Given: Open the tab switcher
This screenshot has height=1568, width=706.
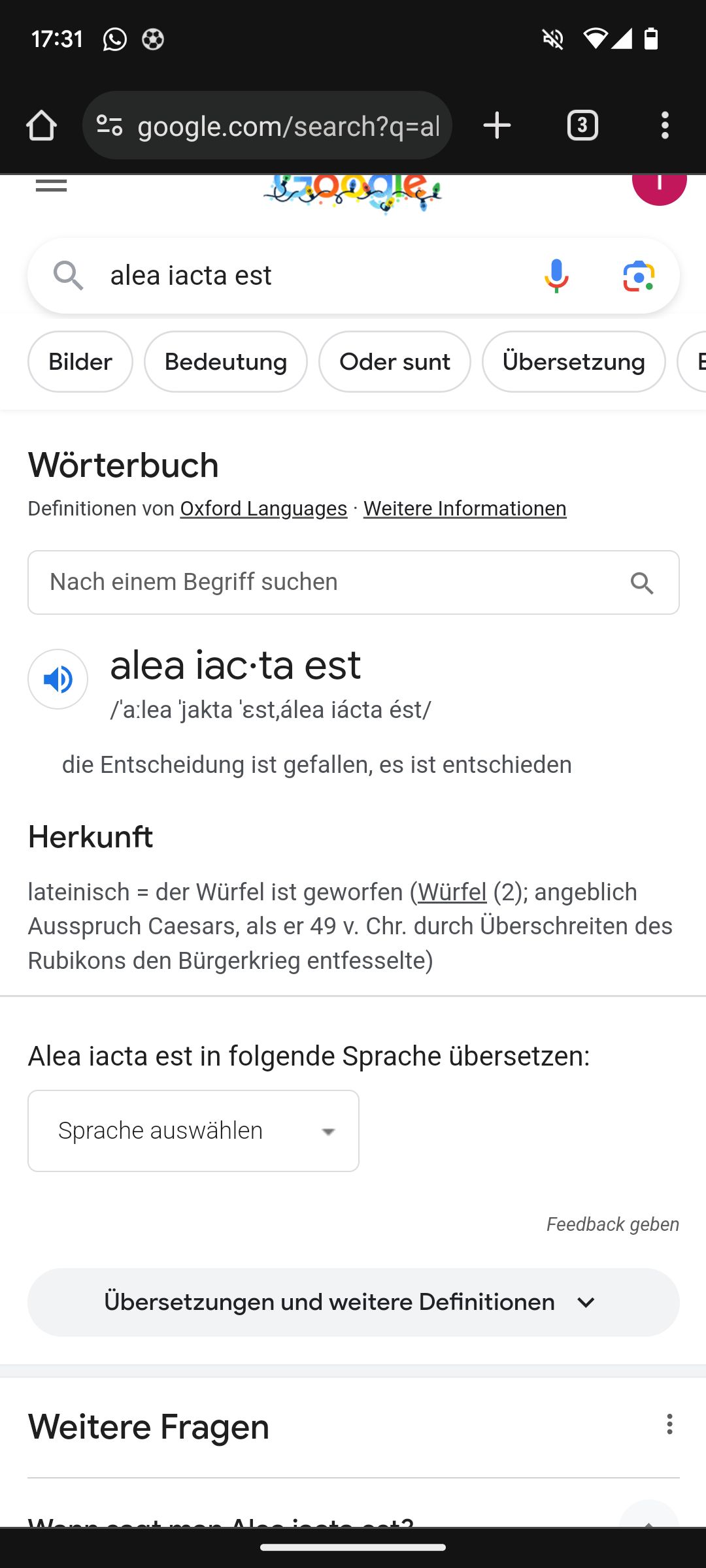Looking at the screenshot, I should 582,125.
